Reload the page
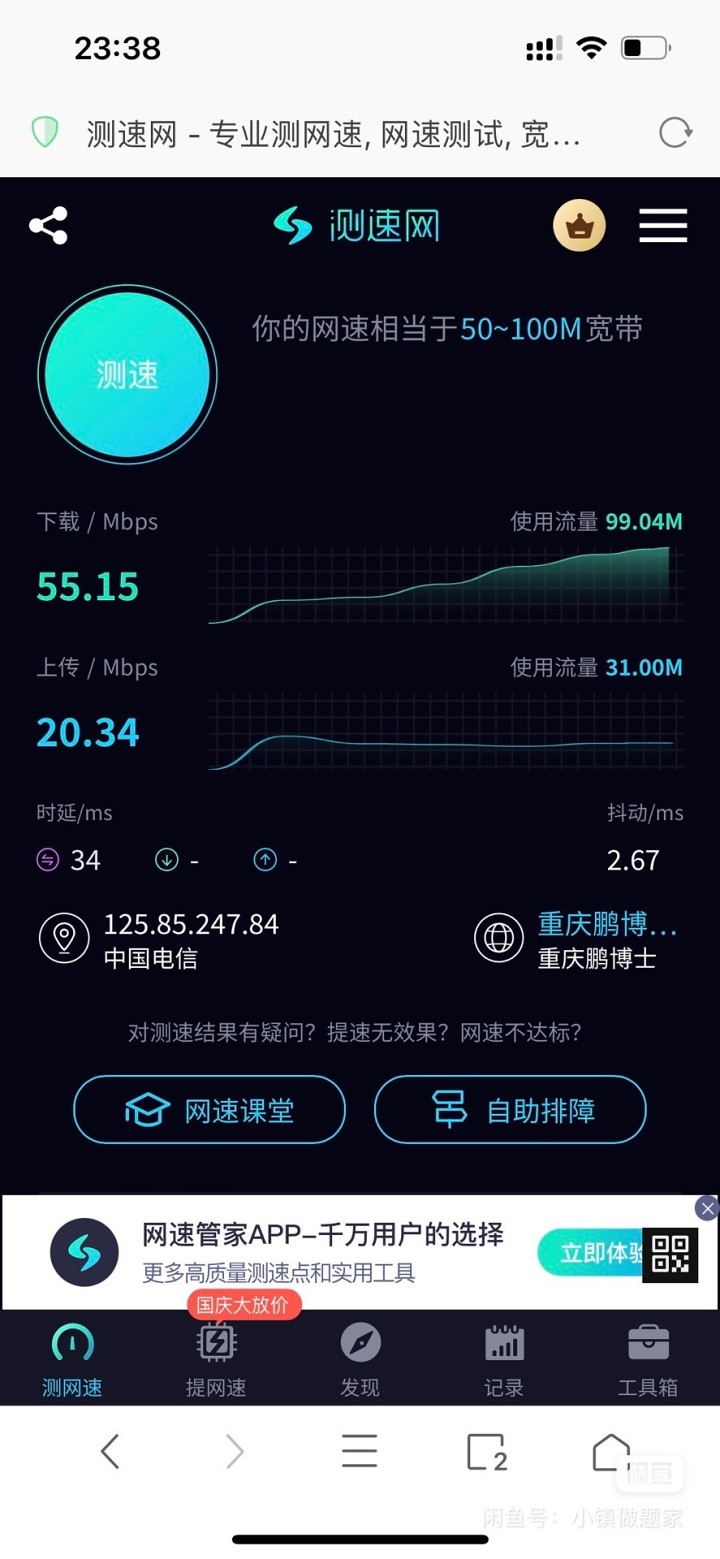 (676, 132)
